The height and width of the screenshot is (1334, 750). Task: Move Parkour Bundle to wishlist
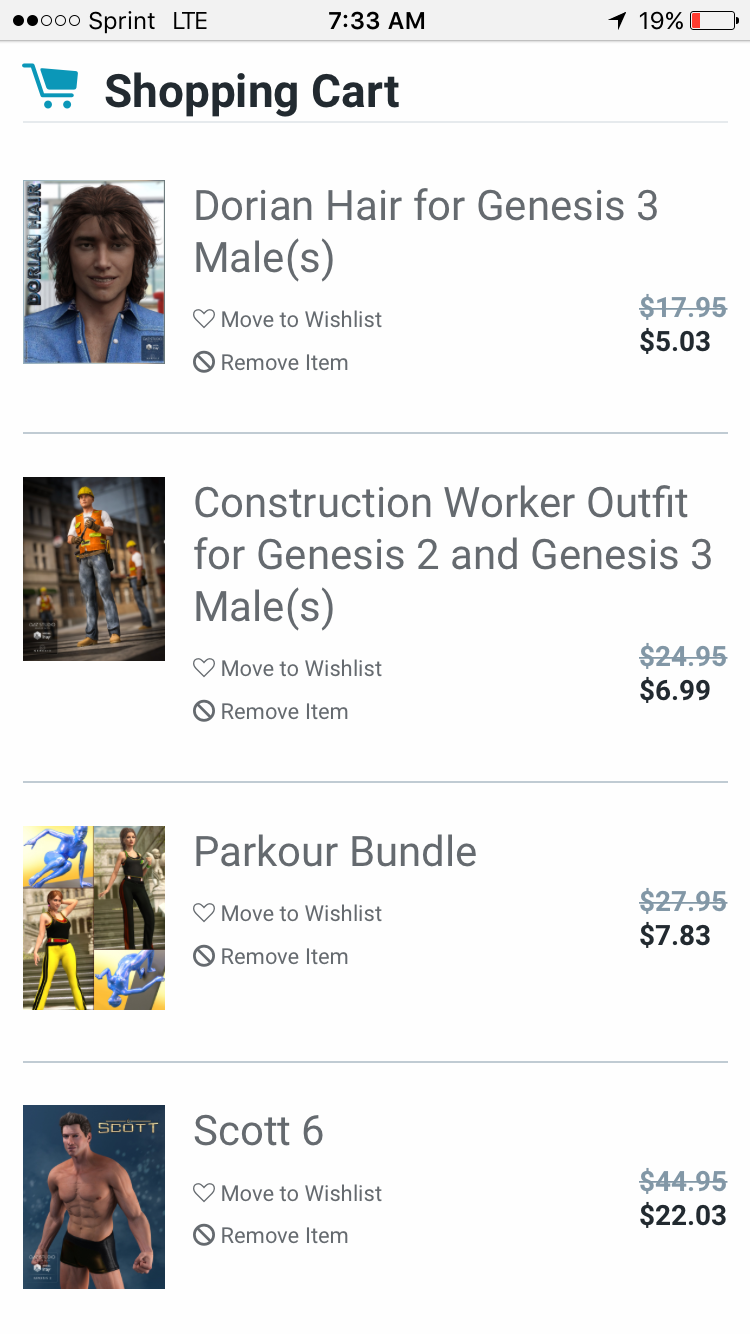tap(288, 914)
